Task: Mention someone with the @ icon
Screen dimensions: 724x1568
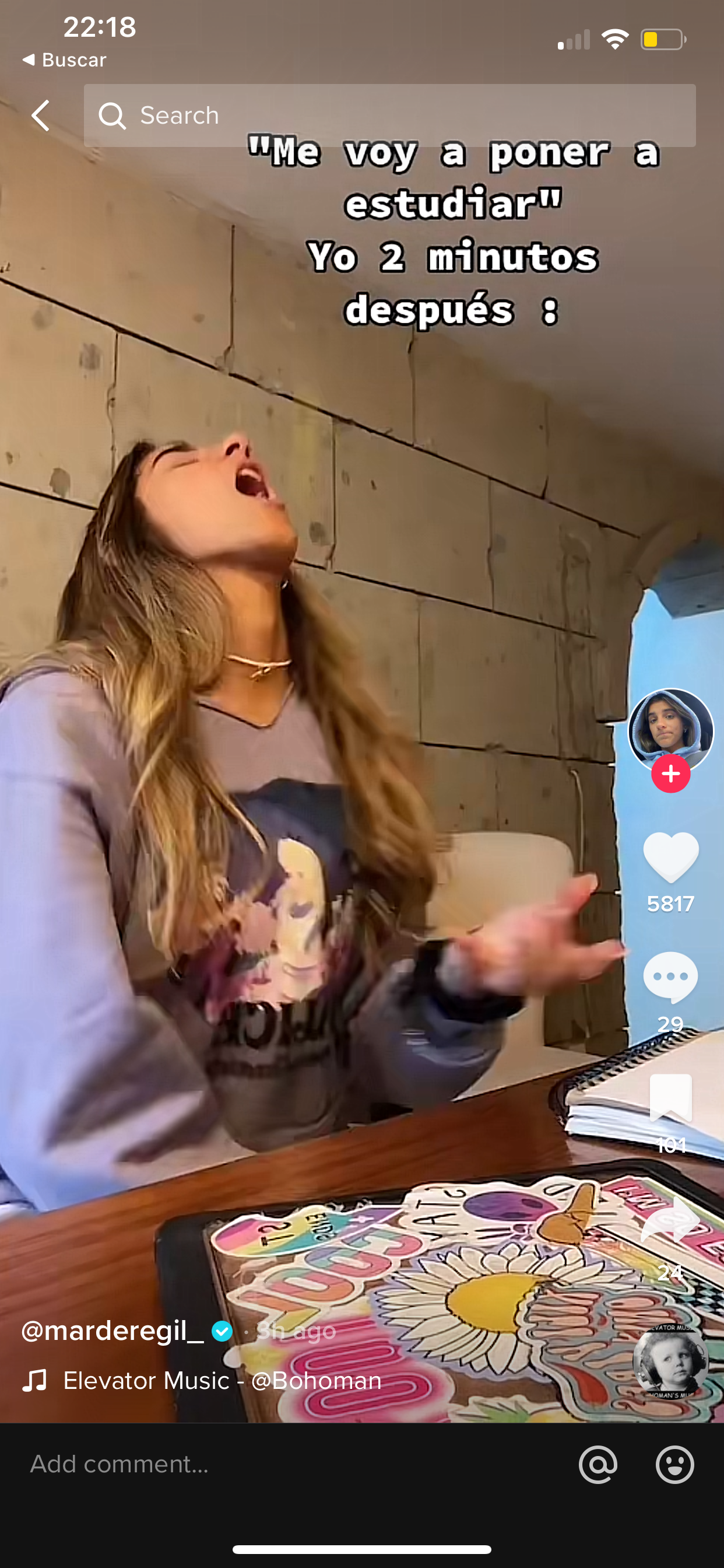Action: 598,1464
